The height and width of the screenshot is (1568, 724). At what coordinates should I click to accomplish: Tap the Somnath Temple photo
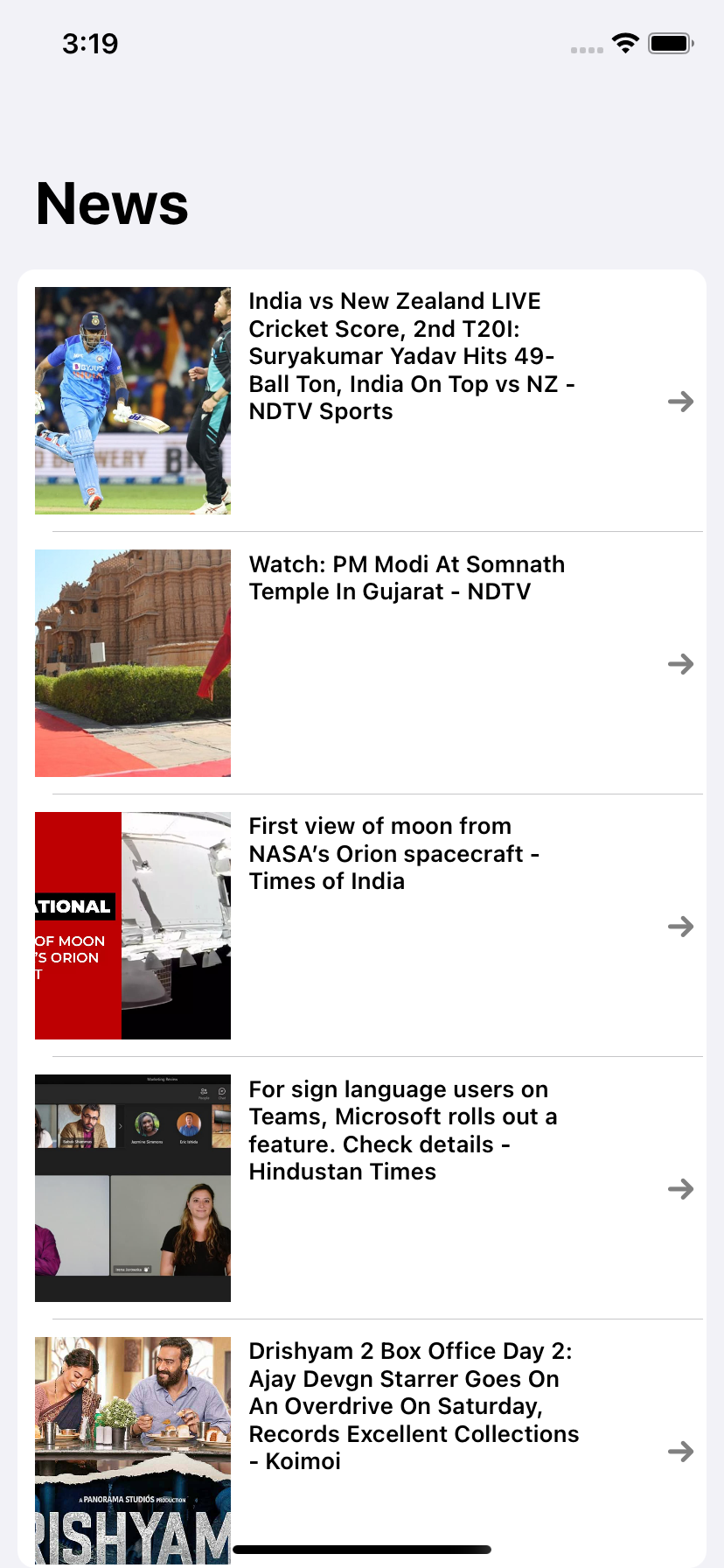132,662
